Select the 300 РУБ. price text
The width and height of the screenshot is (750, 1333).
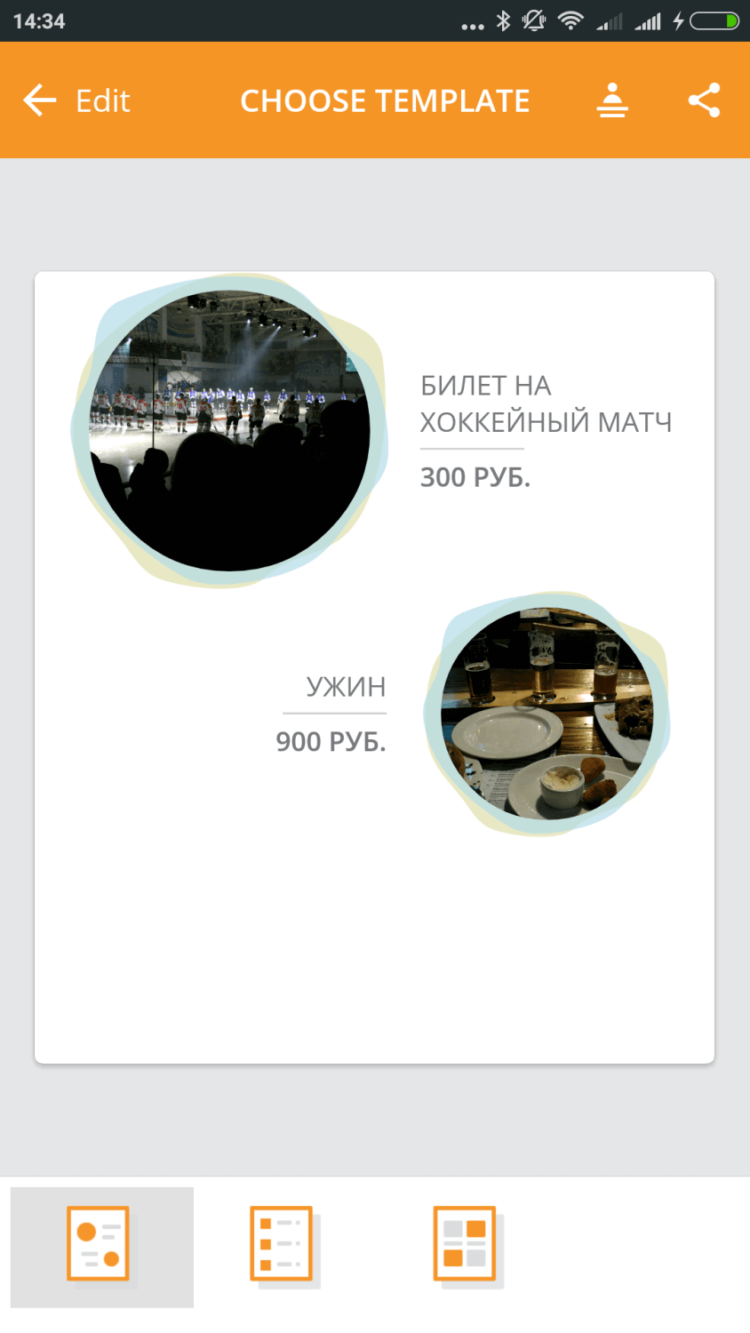474,477
